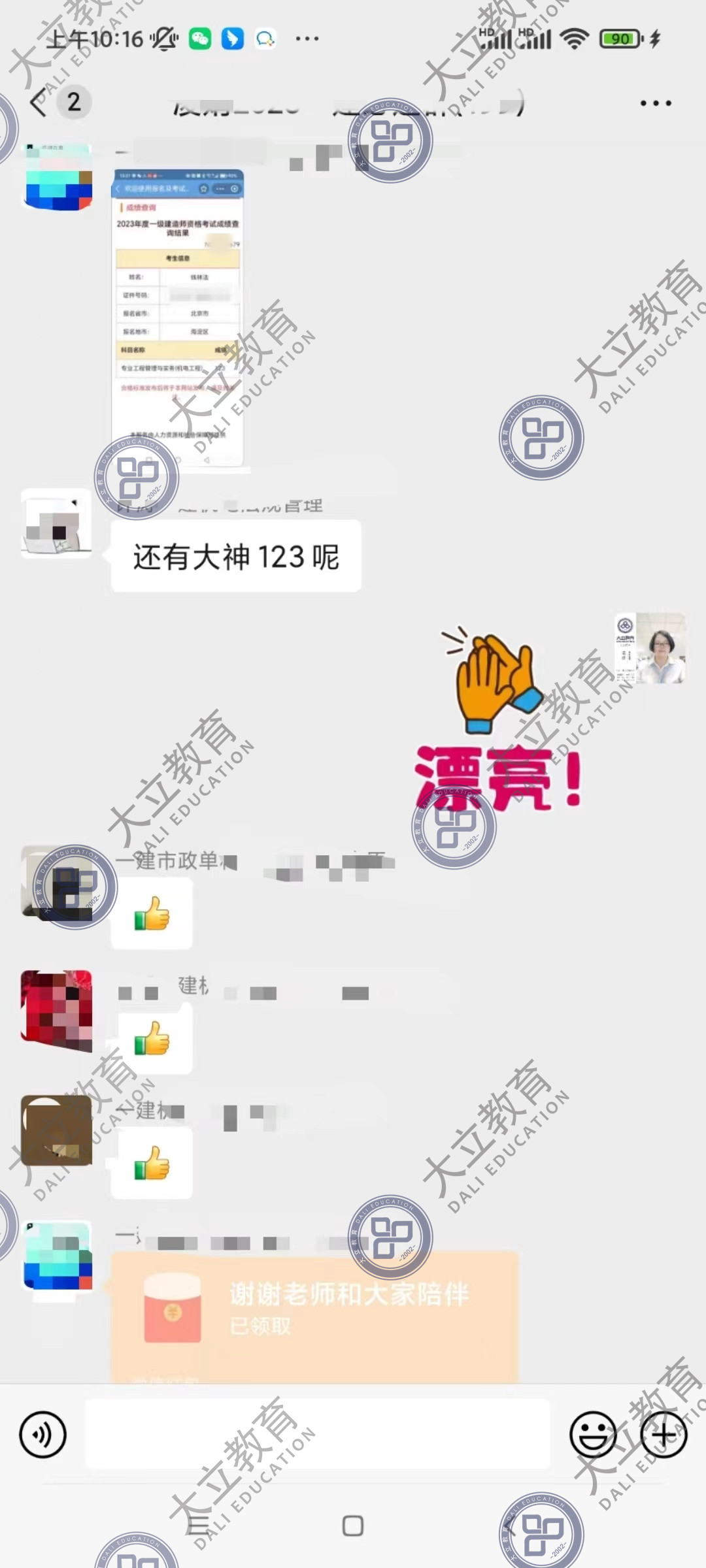View the 漂亮! clapping sticker

coord(498,717)
